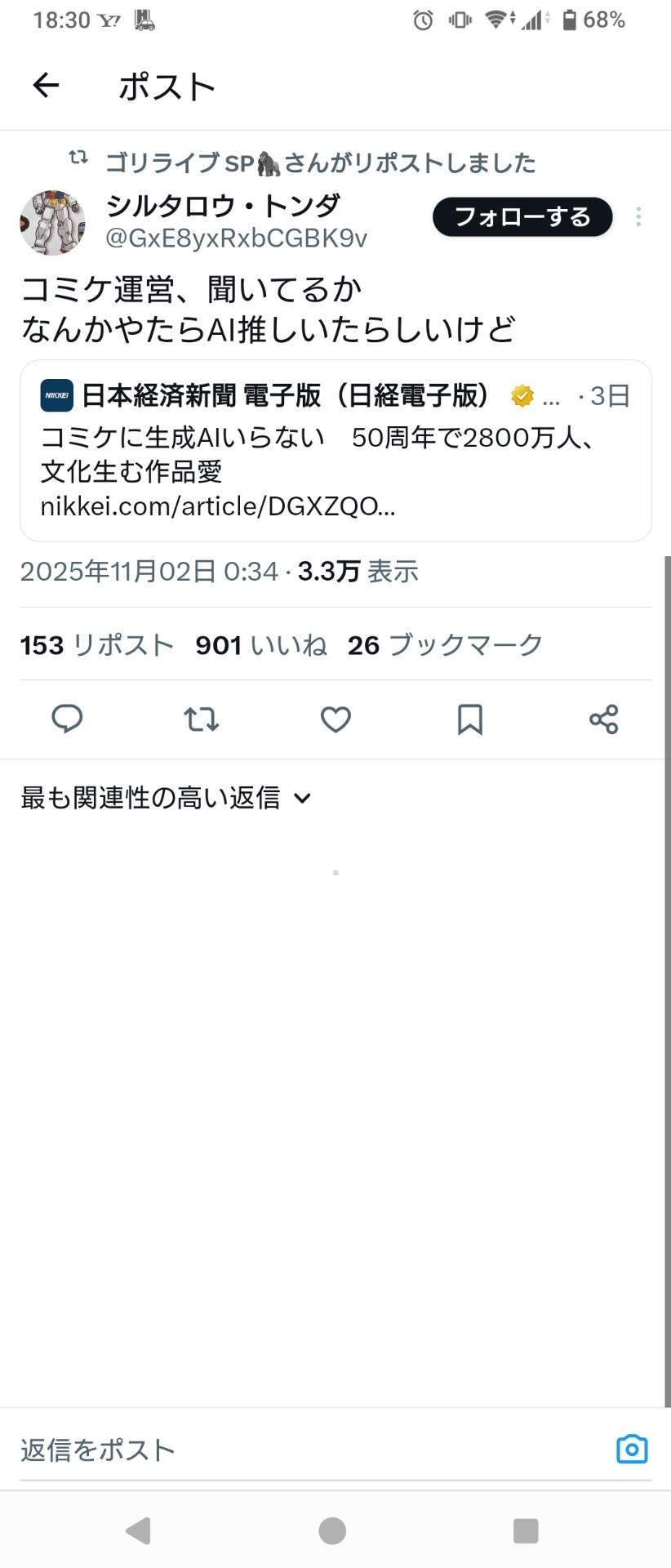Go back using the top-left arrow
Image resolution: width=671 pixels, height=1568 pixels.
46,85
